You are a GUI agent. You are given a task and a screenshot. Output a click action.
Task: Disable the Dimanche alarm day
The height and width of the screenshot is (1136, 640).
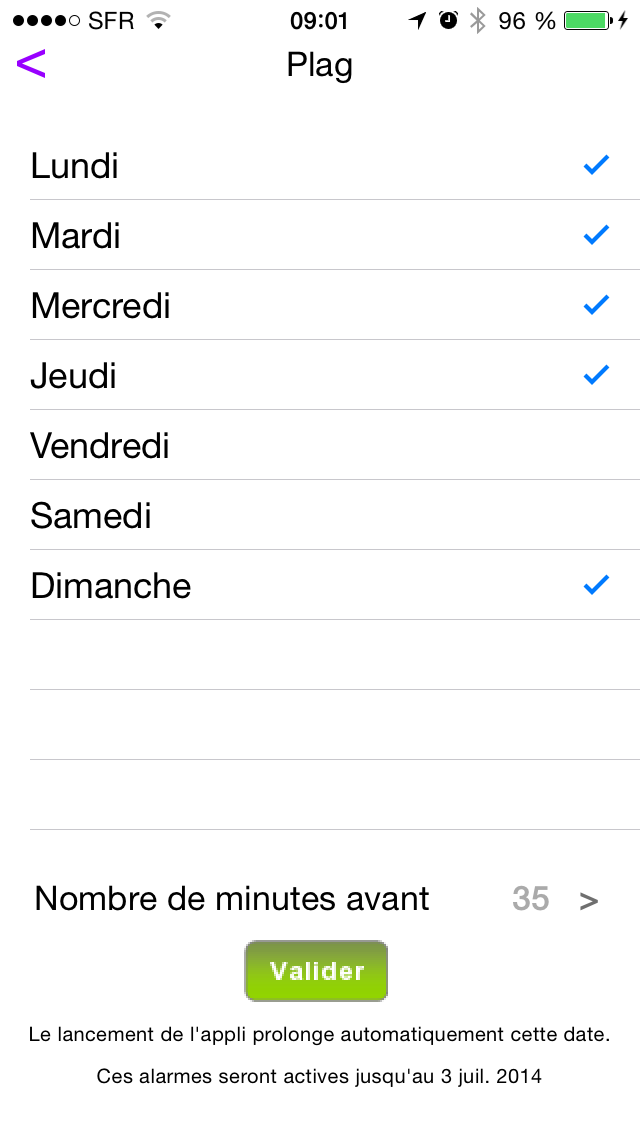[320, 585]
